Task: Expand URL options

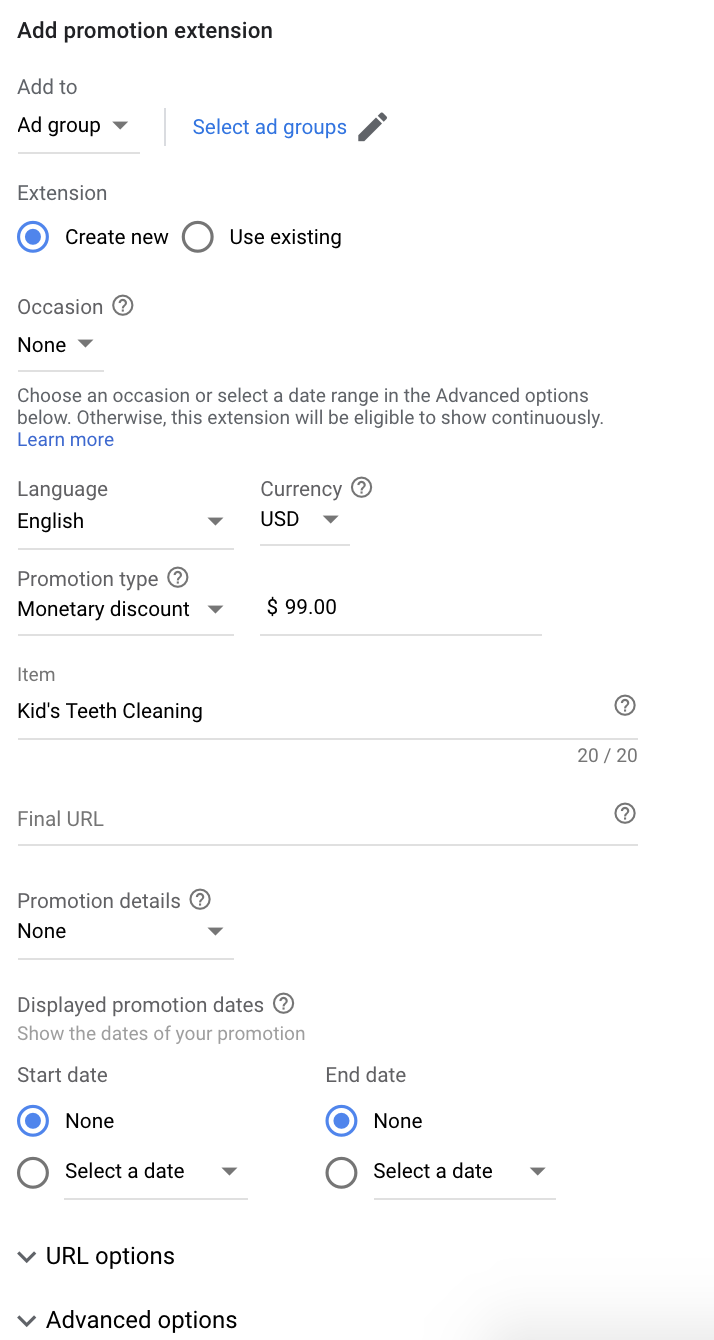Action: point(97,1257)
